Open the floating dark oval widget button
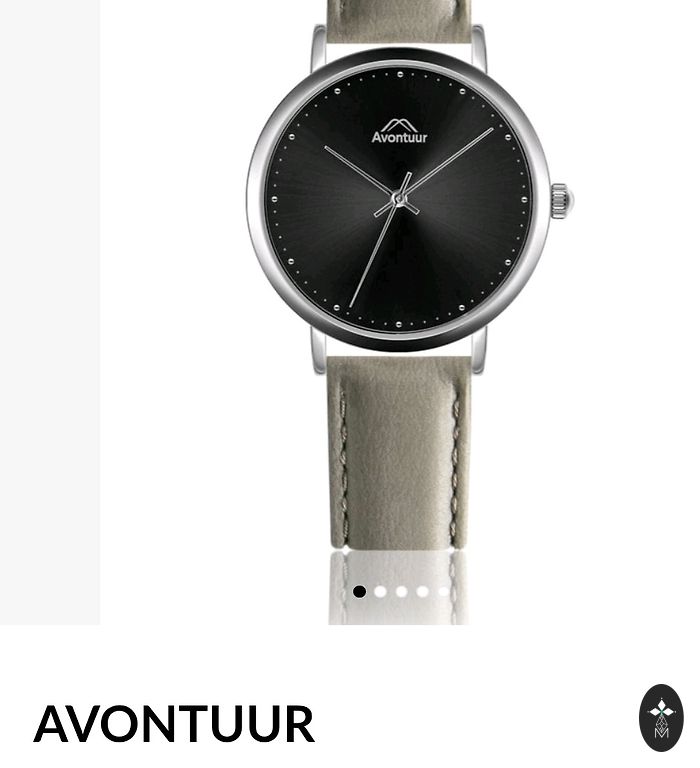 660,717
